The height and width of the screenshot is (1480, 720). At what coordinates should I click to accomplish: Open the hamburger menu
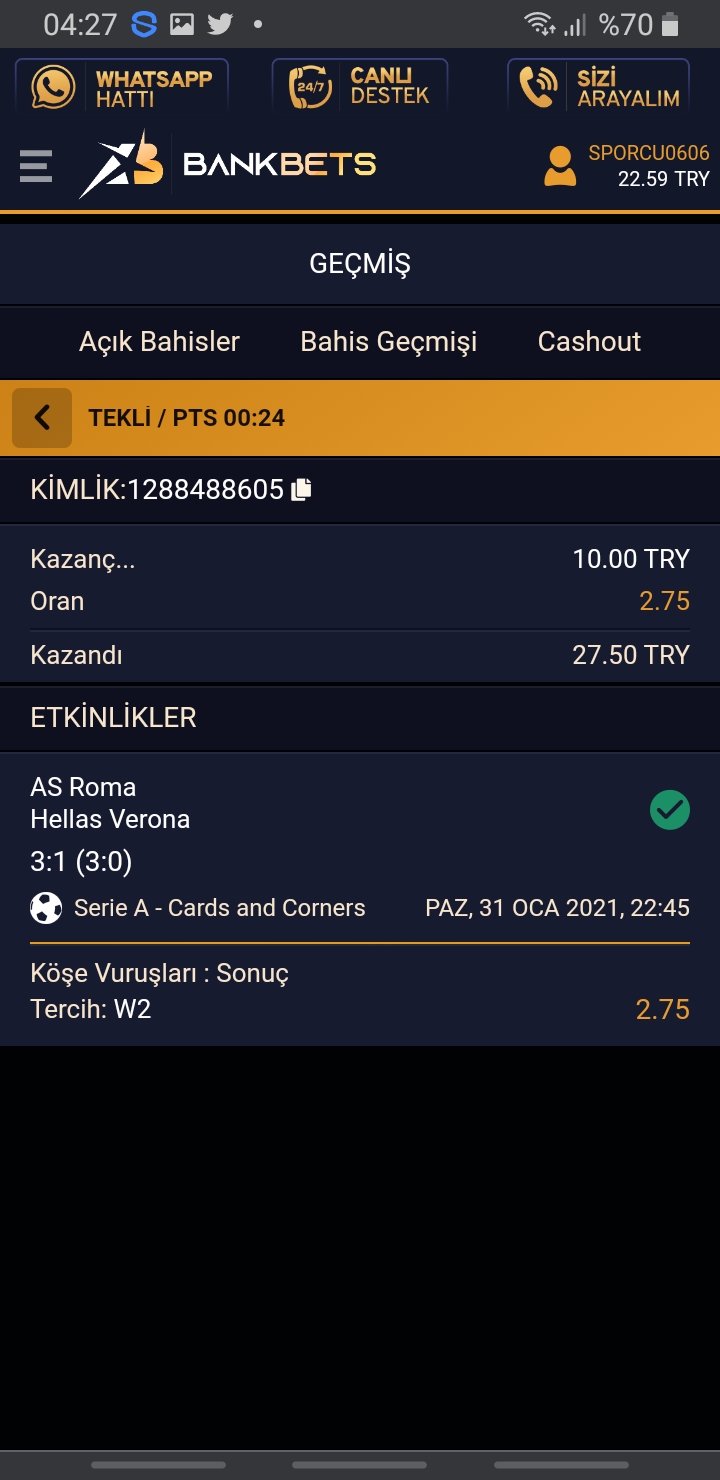click(35, 166)
